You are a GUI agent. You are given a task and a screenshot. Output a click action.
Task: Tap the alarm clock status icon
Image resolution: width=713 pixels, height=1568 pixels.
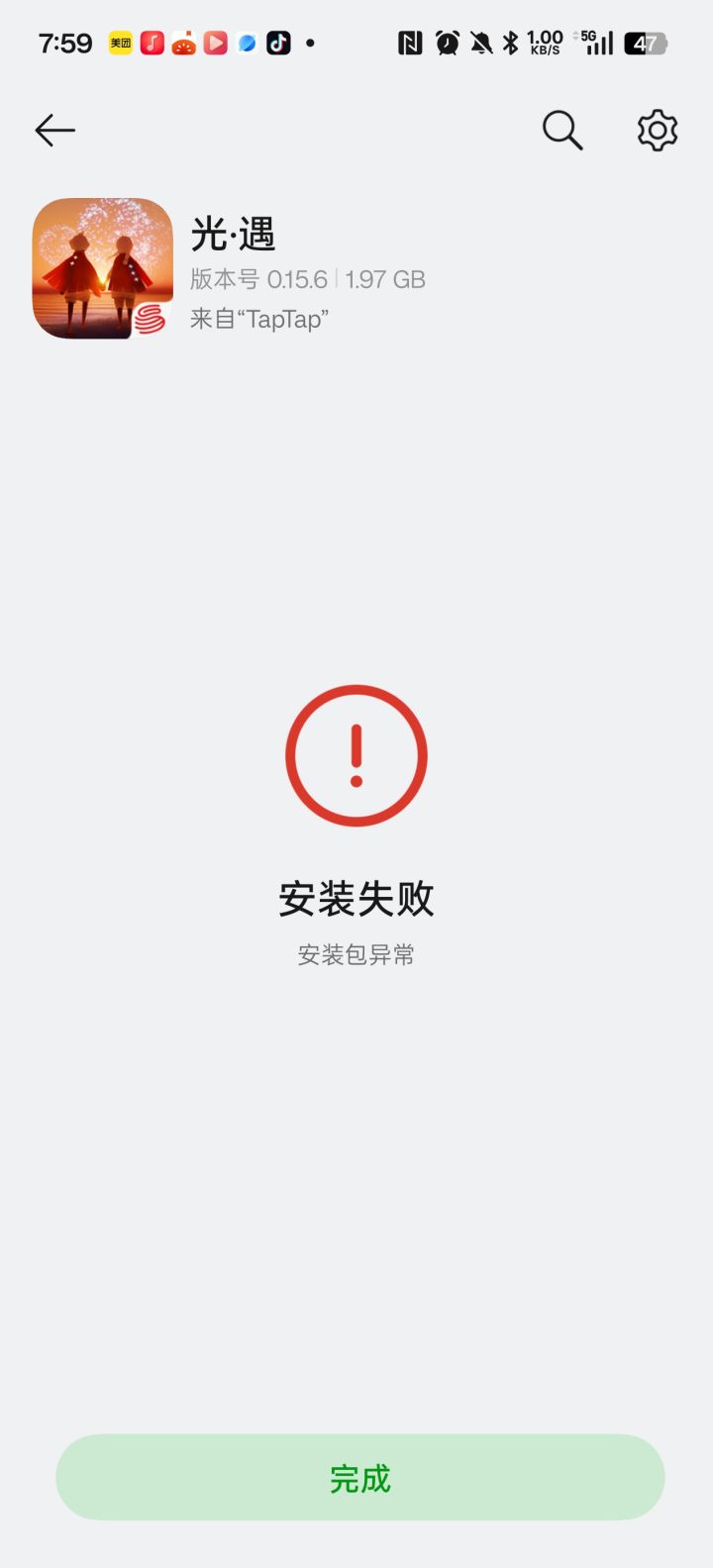[447, 42]
